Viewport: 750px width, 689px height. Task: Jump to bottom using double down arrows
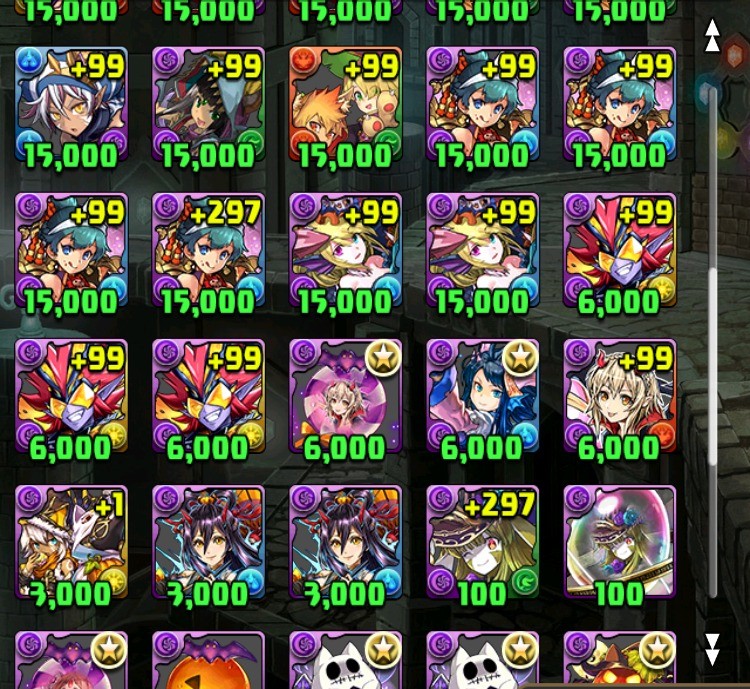point(712,649)
